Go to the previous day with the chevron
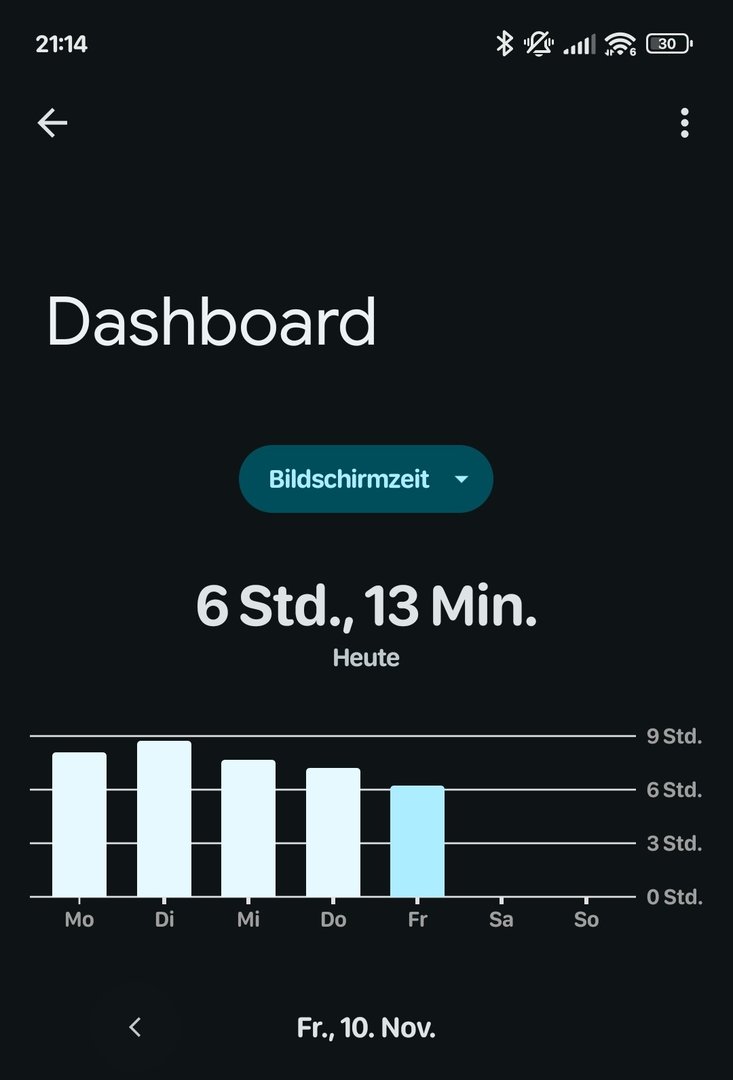 [136, 1027]
